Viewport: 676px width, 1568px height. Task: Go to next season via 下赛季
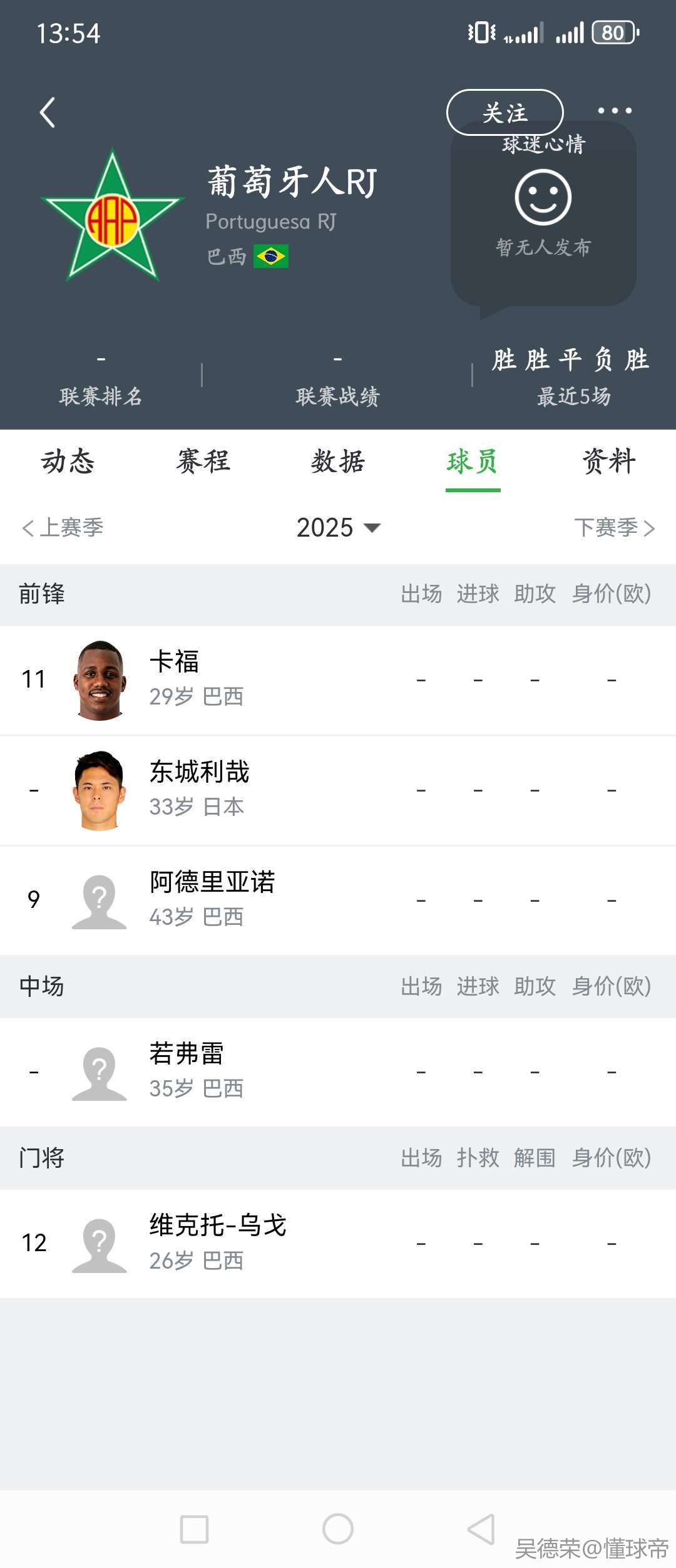click(x=614, y=528)
